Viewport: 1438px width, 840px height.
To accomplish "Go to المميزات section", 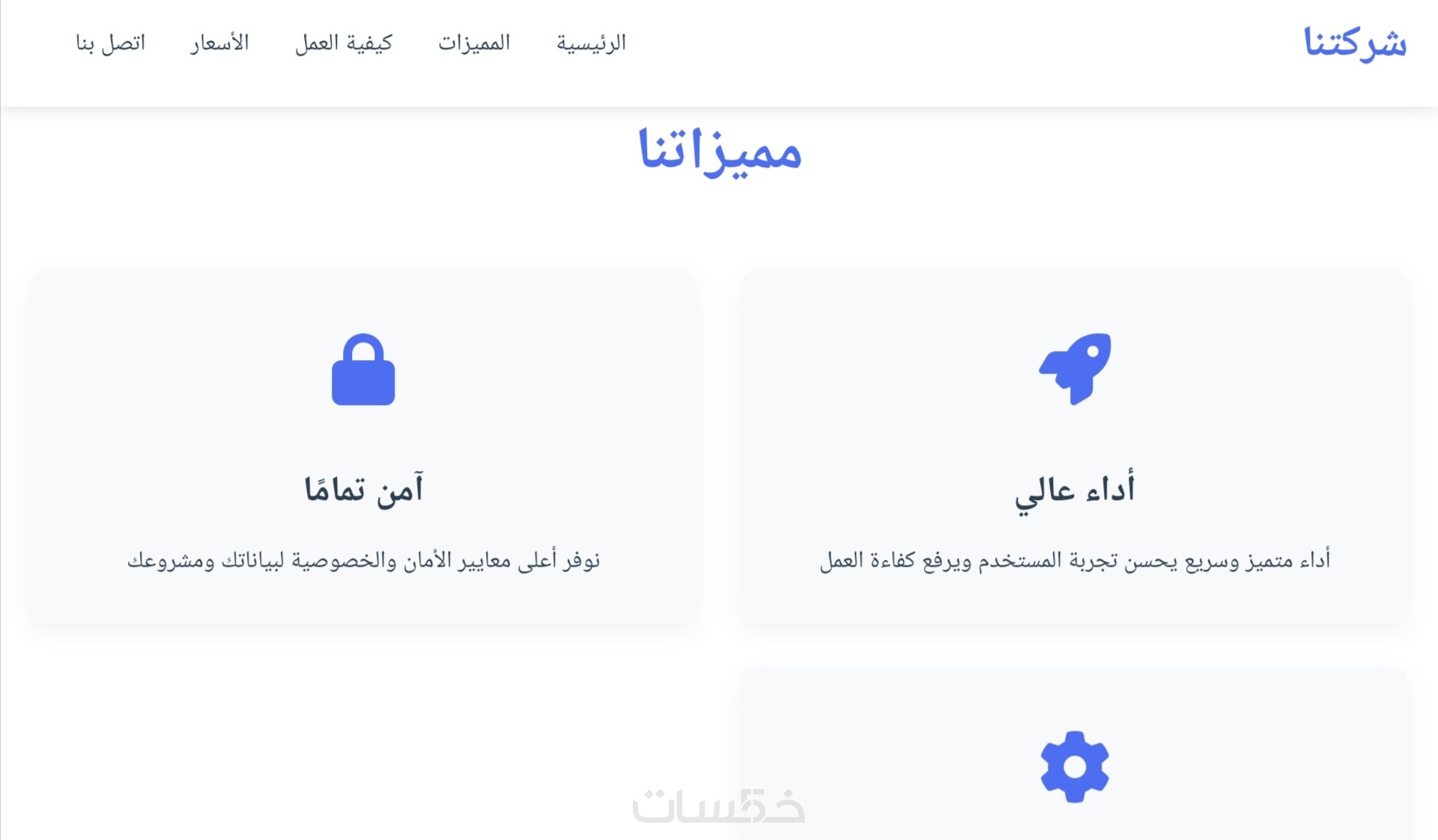I will pos(474,43).
